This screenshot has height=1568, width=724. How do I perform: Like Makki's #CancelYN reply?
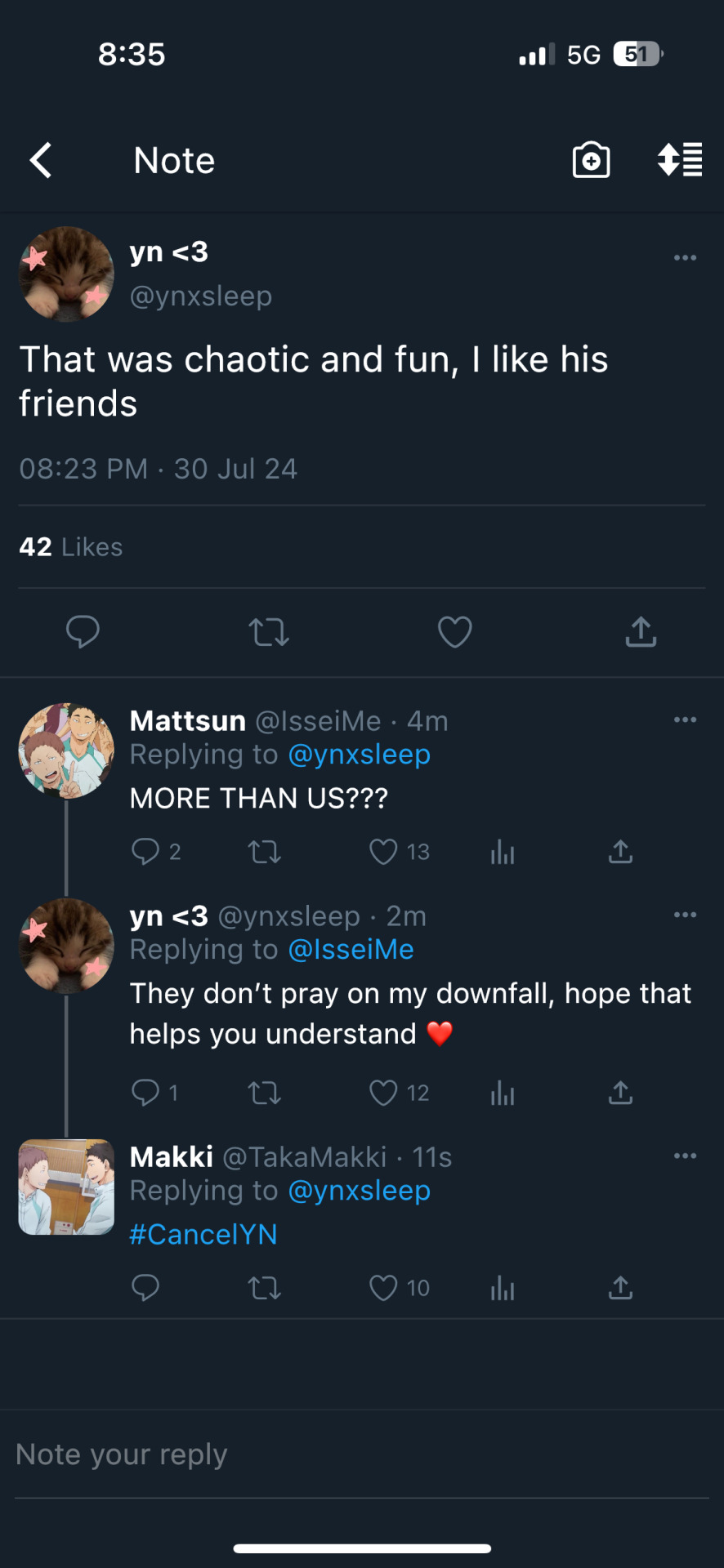tap(384, 1288)
